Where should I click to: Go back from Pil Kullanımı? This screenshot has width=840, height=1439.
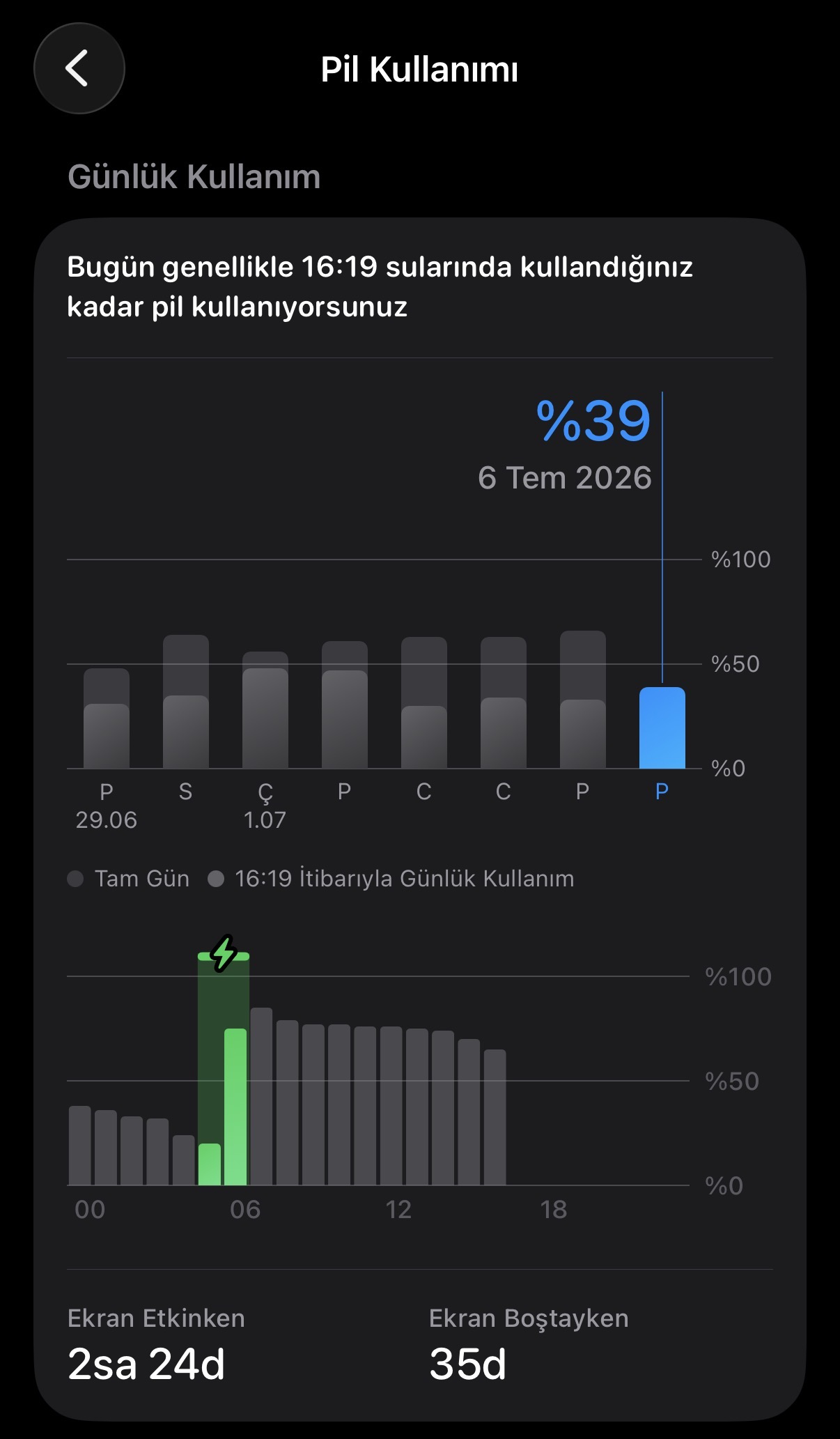pos(79,68)
